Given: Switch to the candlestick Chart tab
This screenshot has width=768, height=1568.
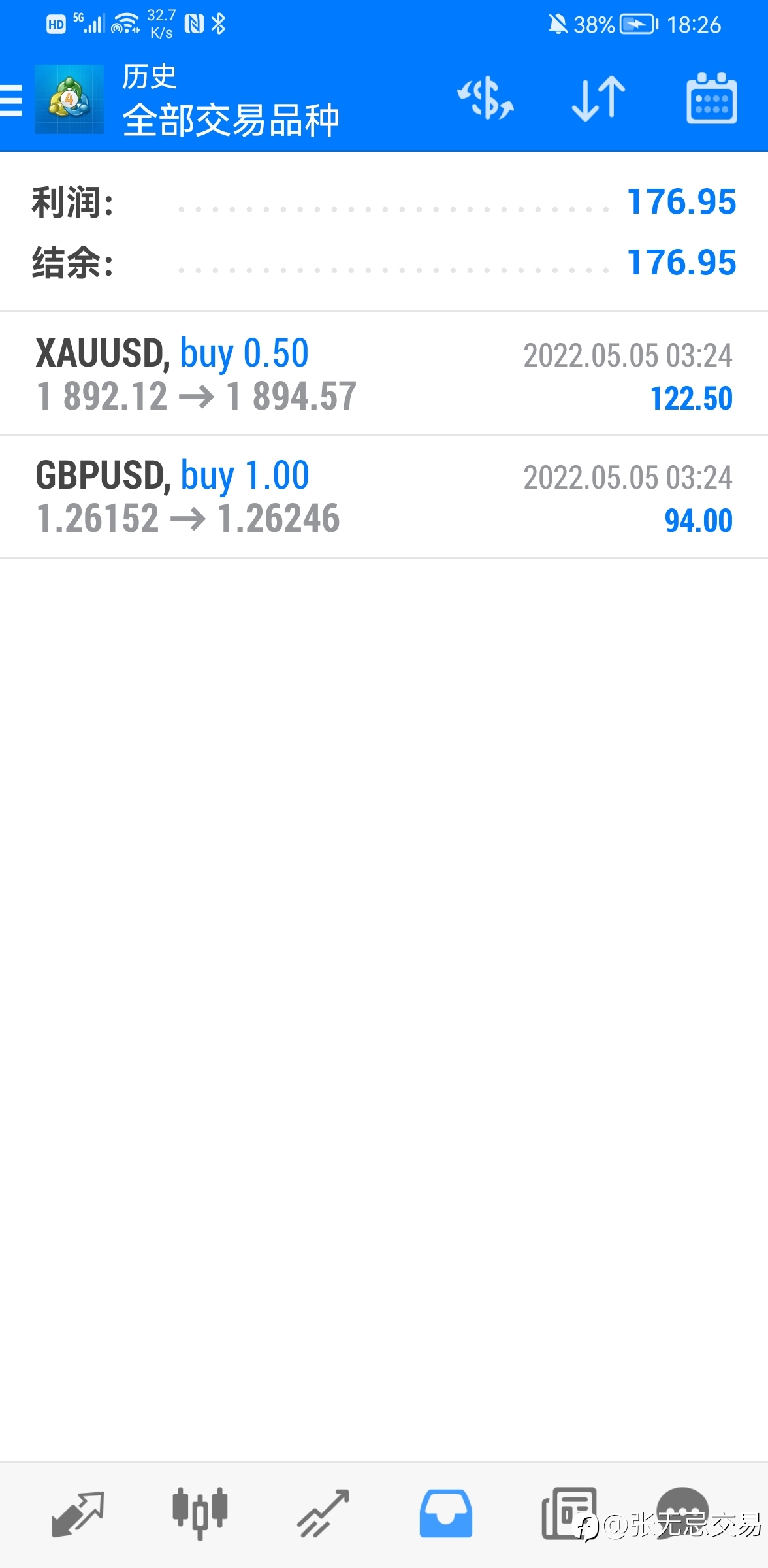Looking at the screenshot, I should (x=200, y=1513).
